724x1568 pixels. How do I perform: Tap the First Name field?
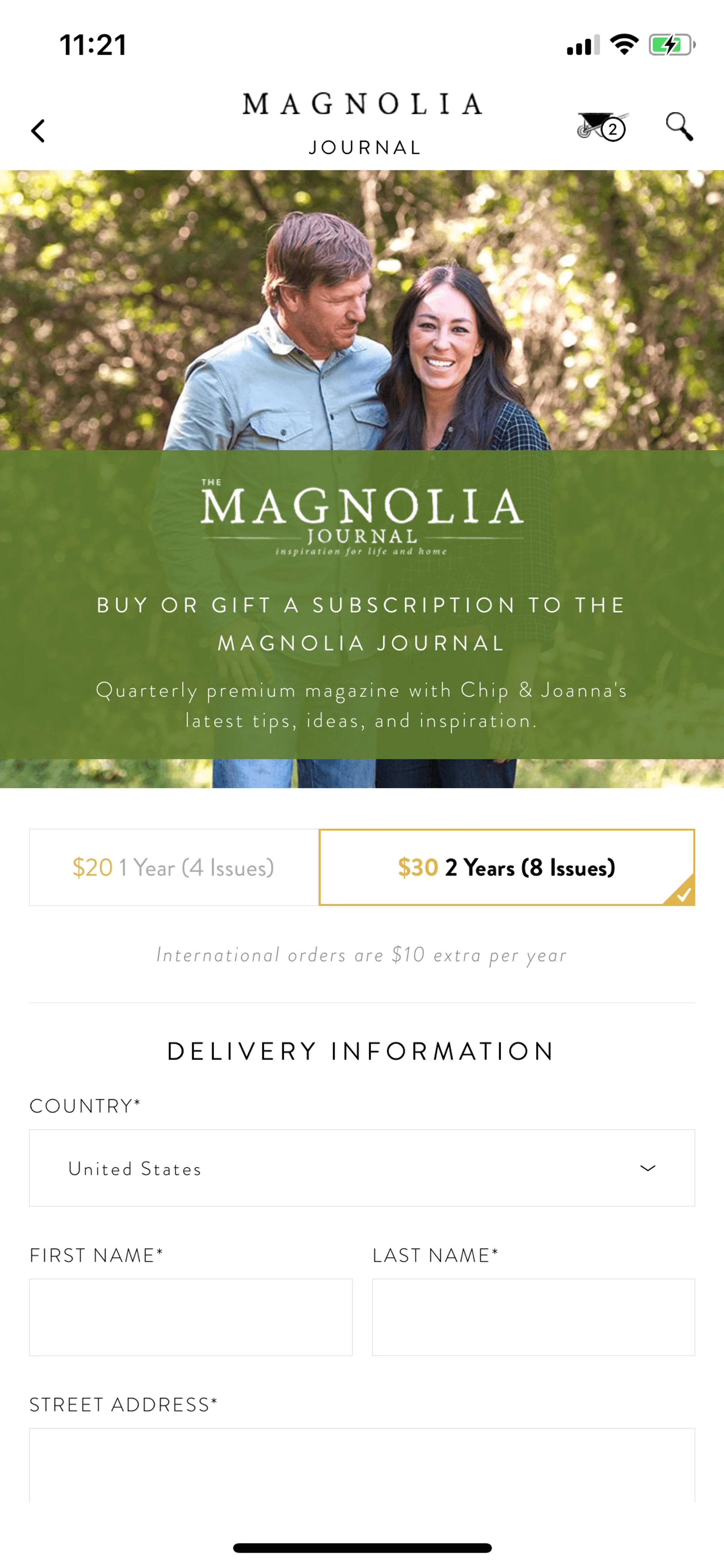(190, 1317)
